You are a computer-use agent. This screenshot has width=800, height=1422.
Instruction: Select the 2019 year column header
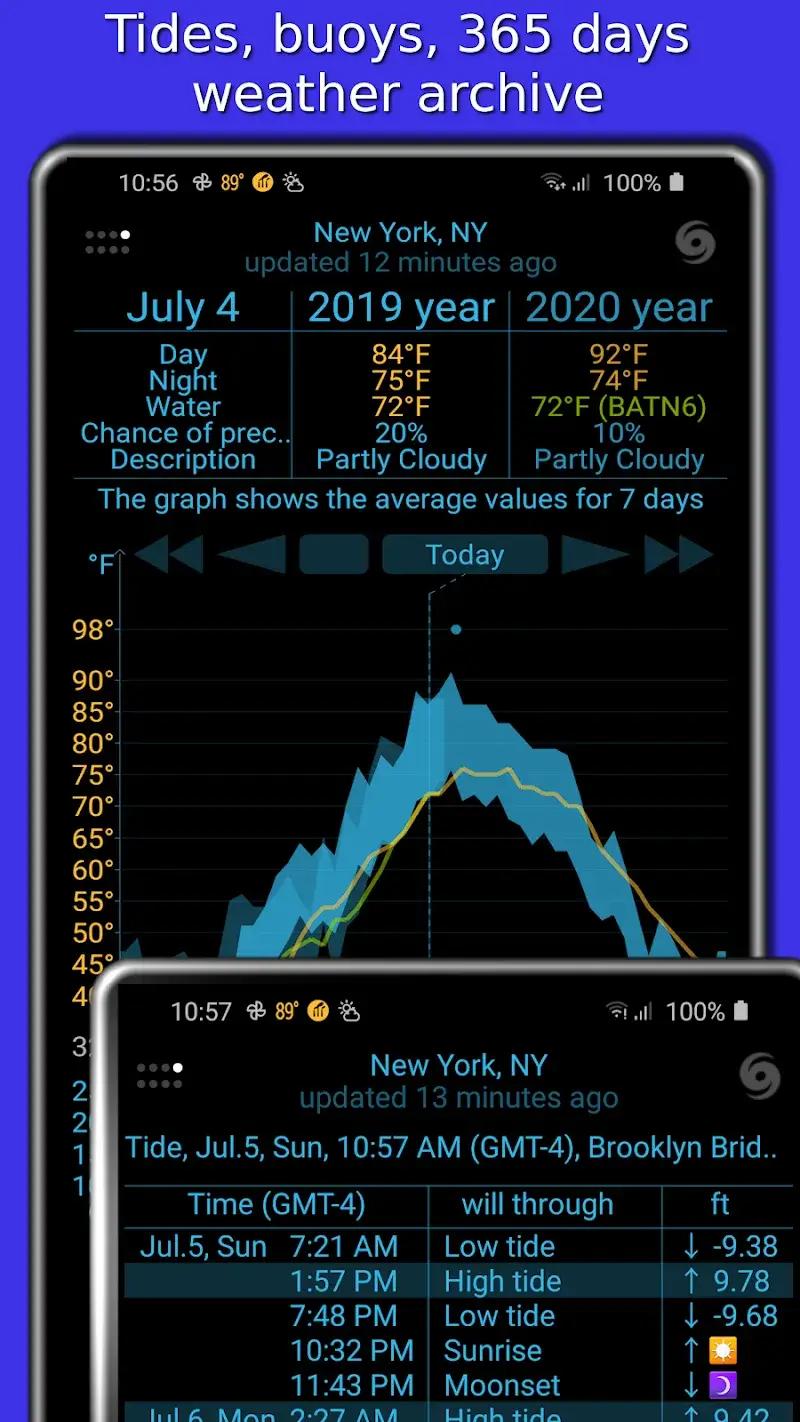pyautogui.click(x=400, y=307)
